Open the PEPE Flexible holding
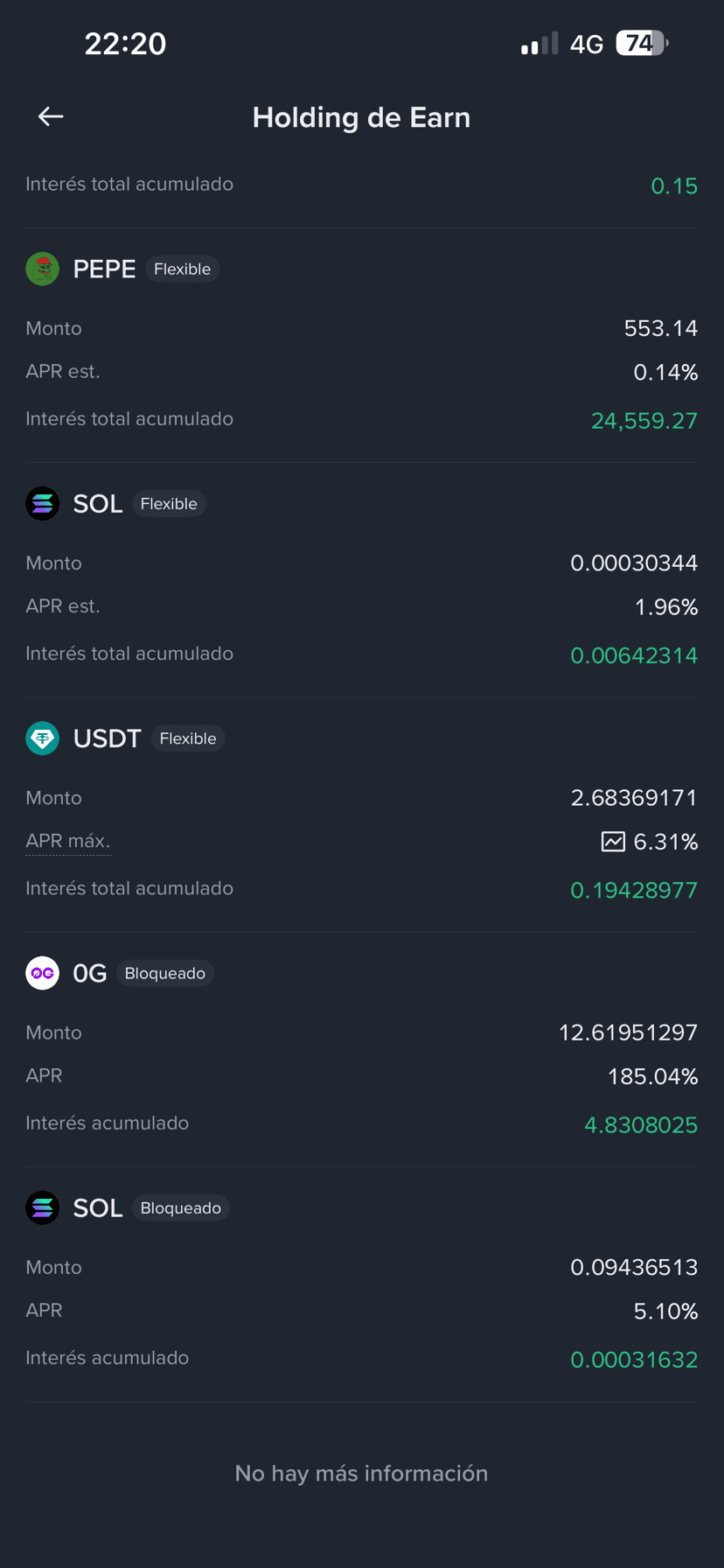The height and width of the screenshot is (1568, 724). 105,269
